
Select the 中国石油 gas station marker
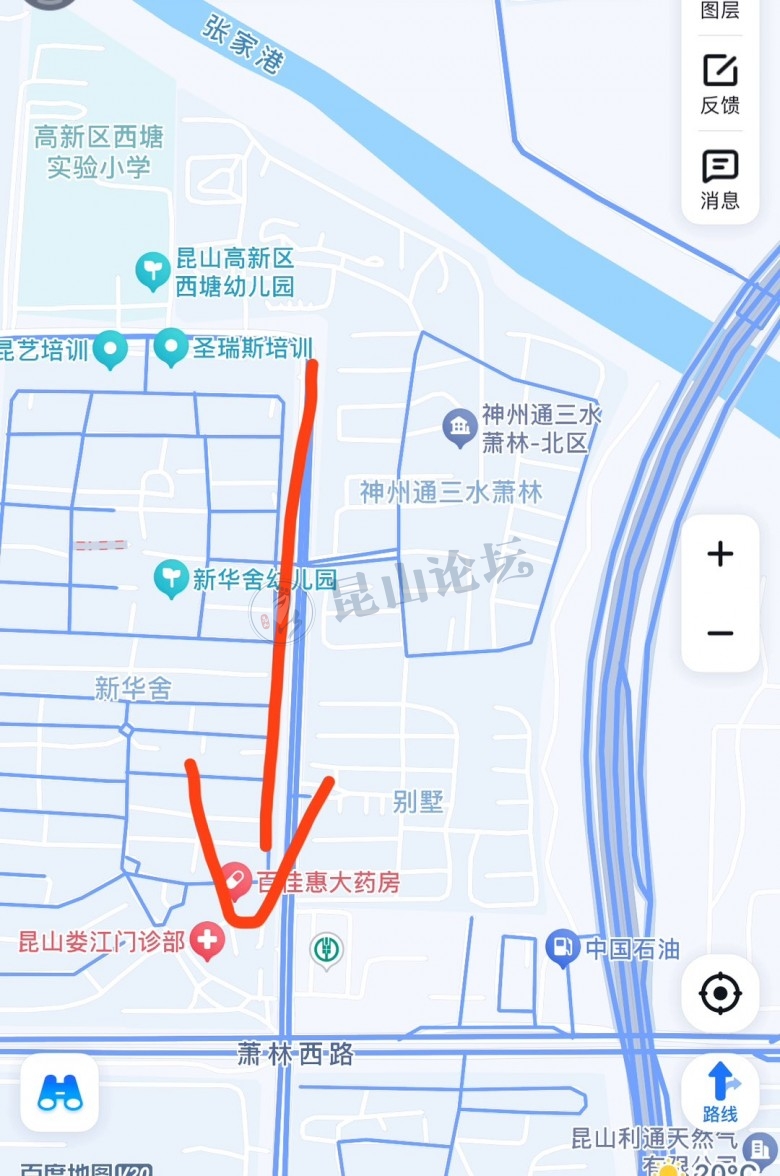pos(563,948)
